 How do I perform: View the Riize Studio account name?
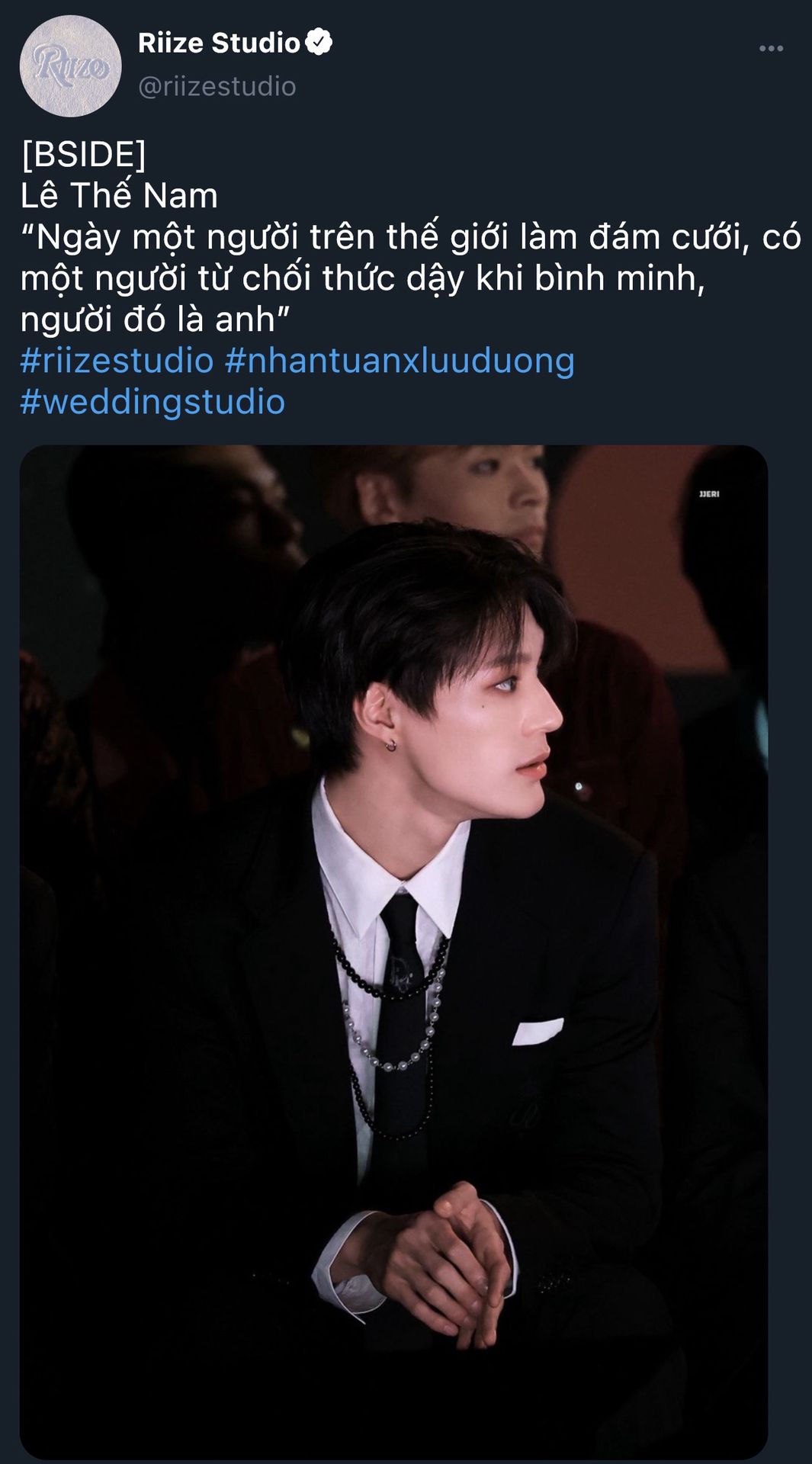219,43
